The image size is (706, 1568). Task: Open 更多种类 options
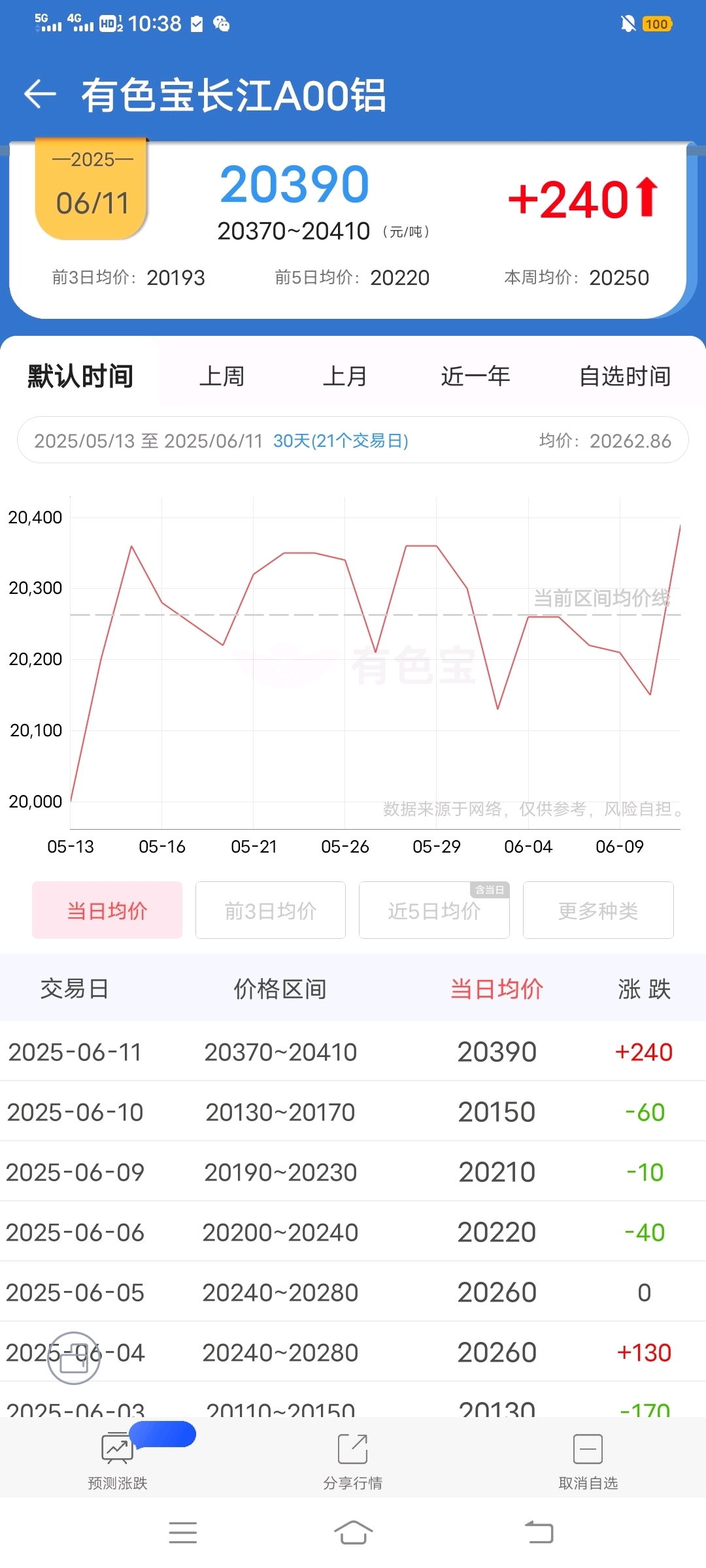(598, 910)
